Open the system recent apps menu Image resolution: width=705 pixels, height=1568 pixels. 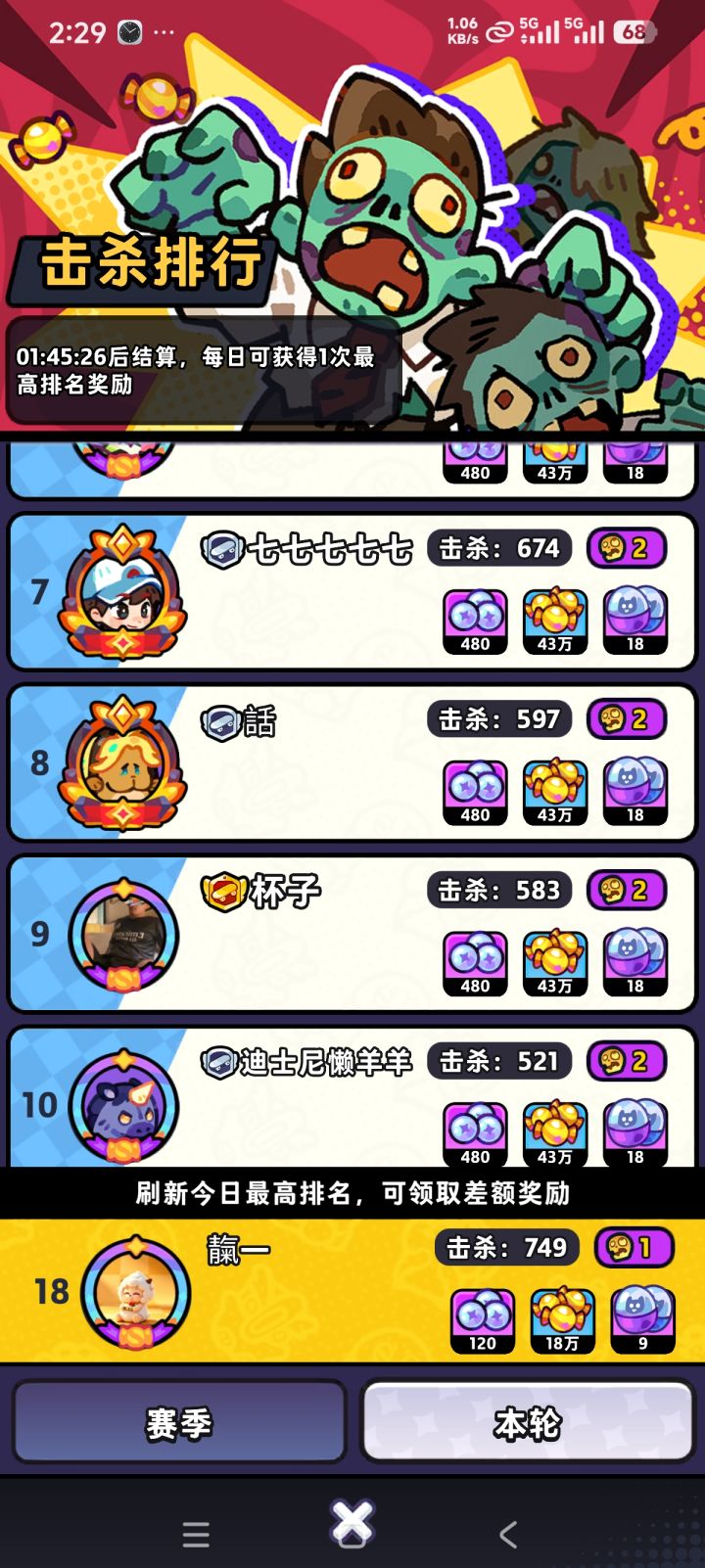pos(196,1534)
